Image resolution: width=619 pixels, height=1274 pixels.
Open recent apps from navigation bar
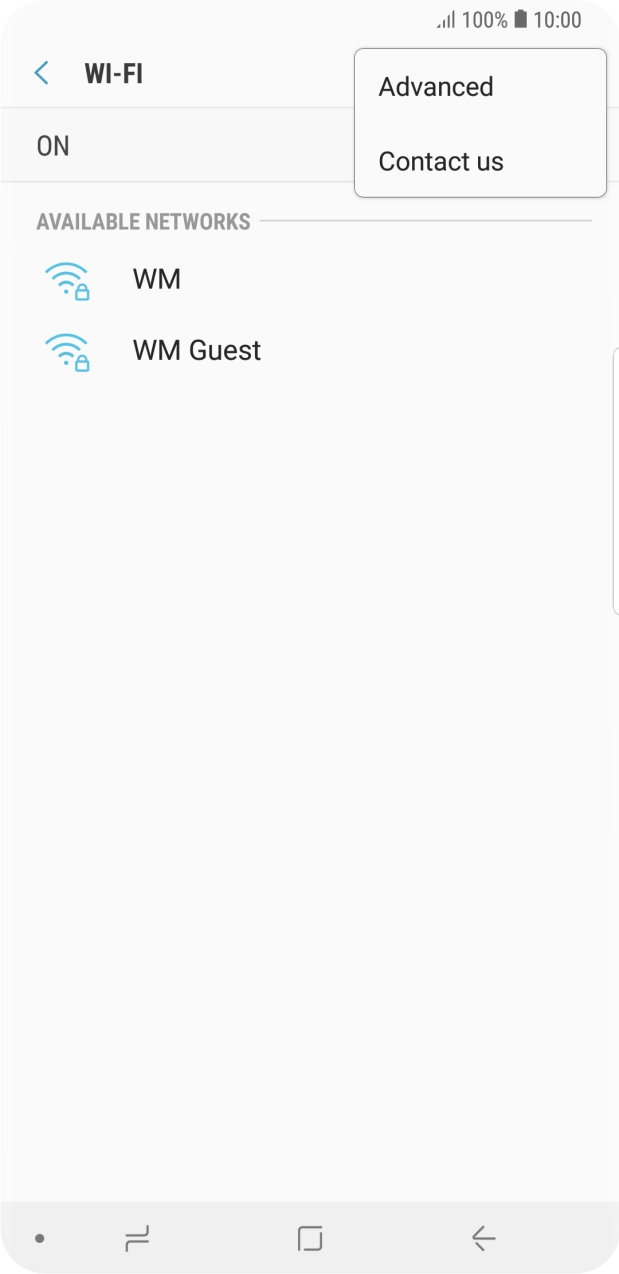click(x=137, y=1239)
